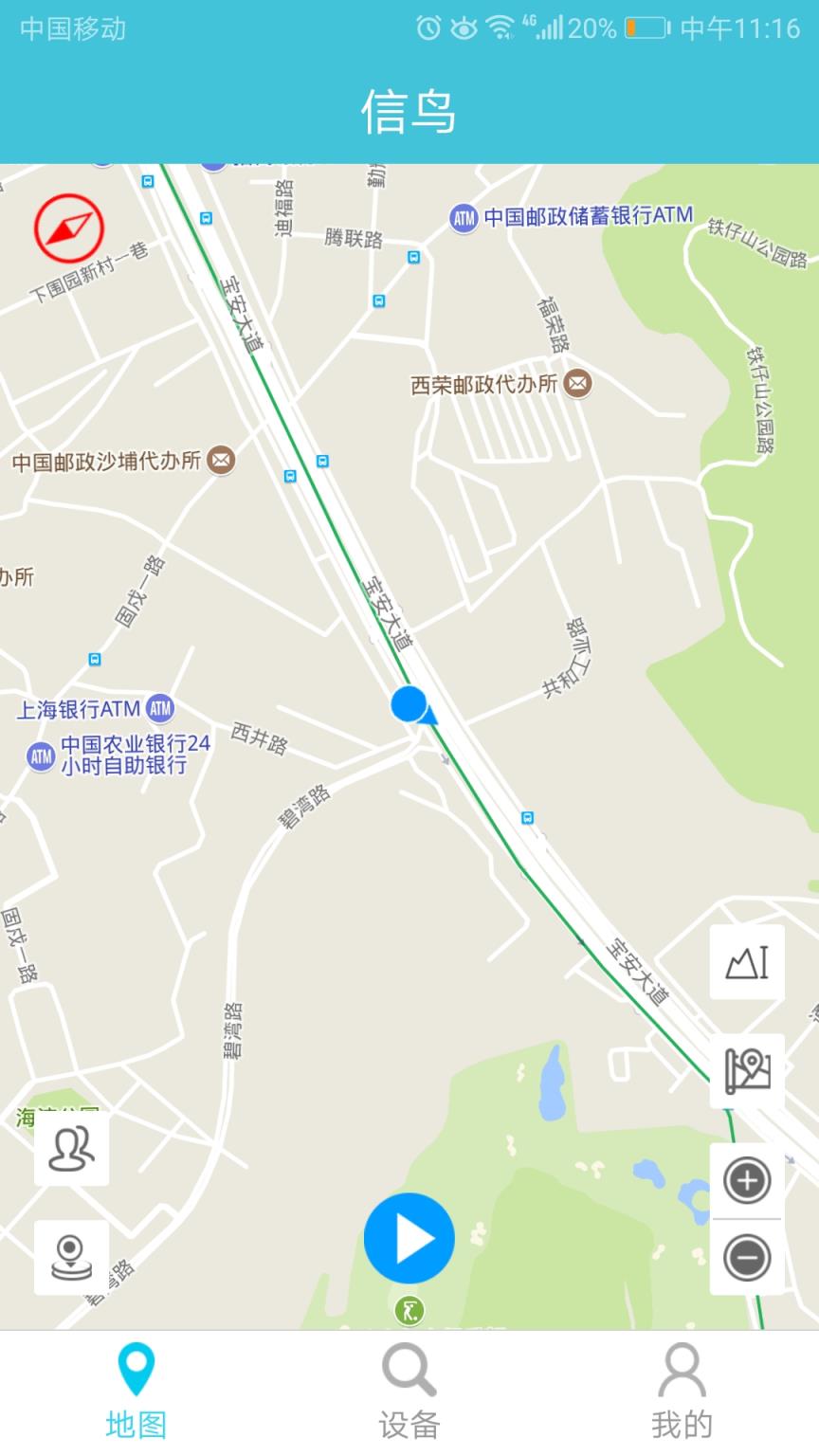The image size is (819, 1456).
Task: Open the elevation chart tool
Action: 747,962
